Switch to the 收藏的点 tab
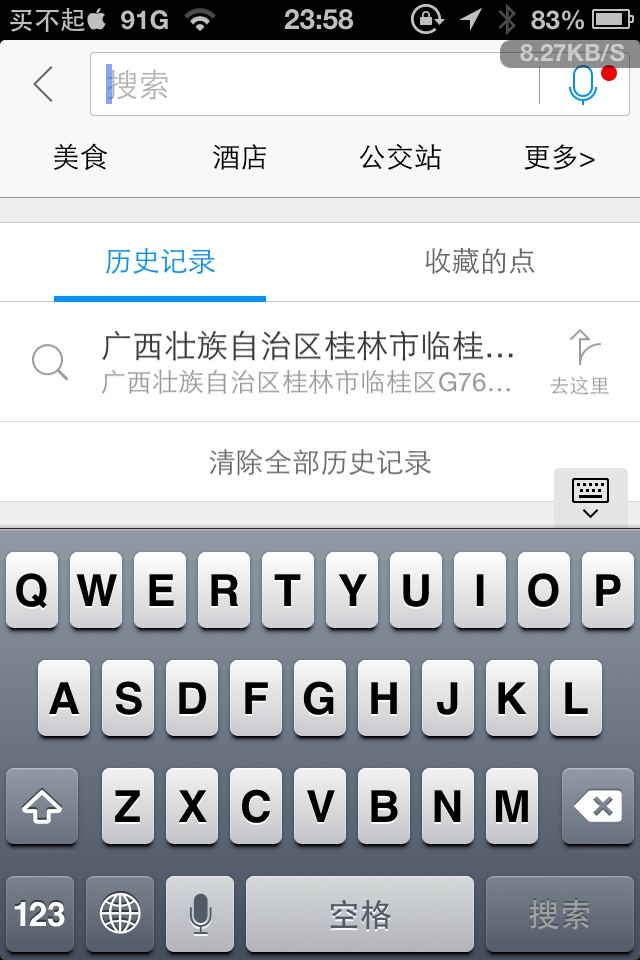The image size is (640, 960). point(480,262)
